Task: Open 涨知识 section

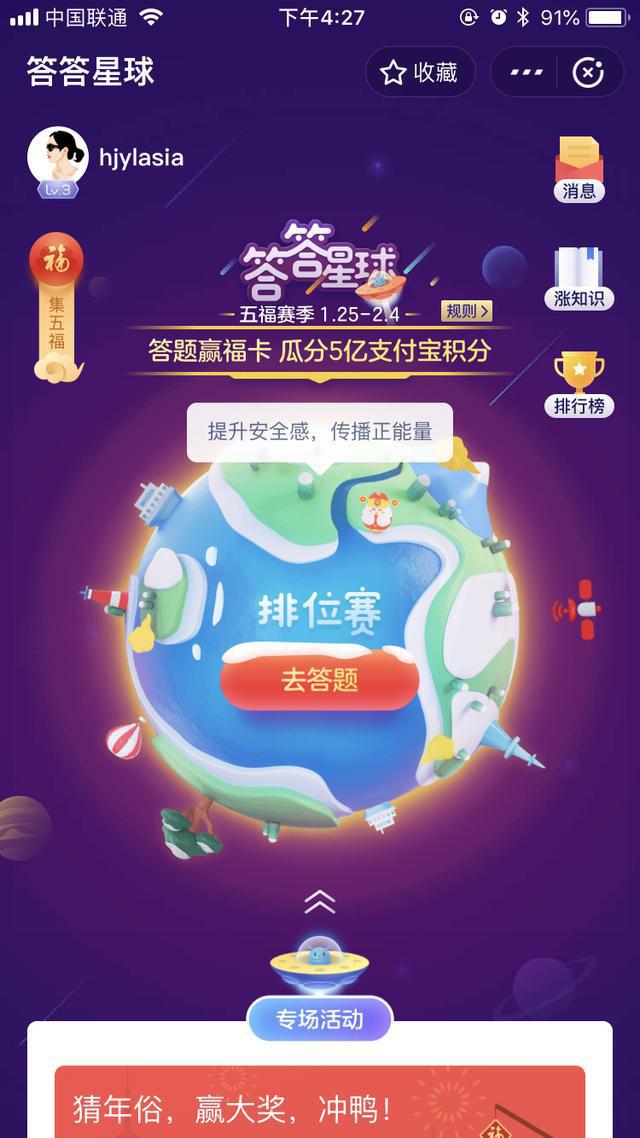Action: (579, 277)
